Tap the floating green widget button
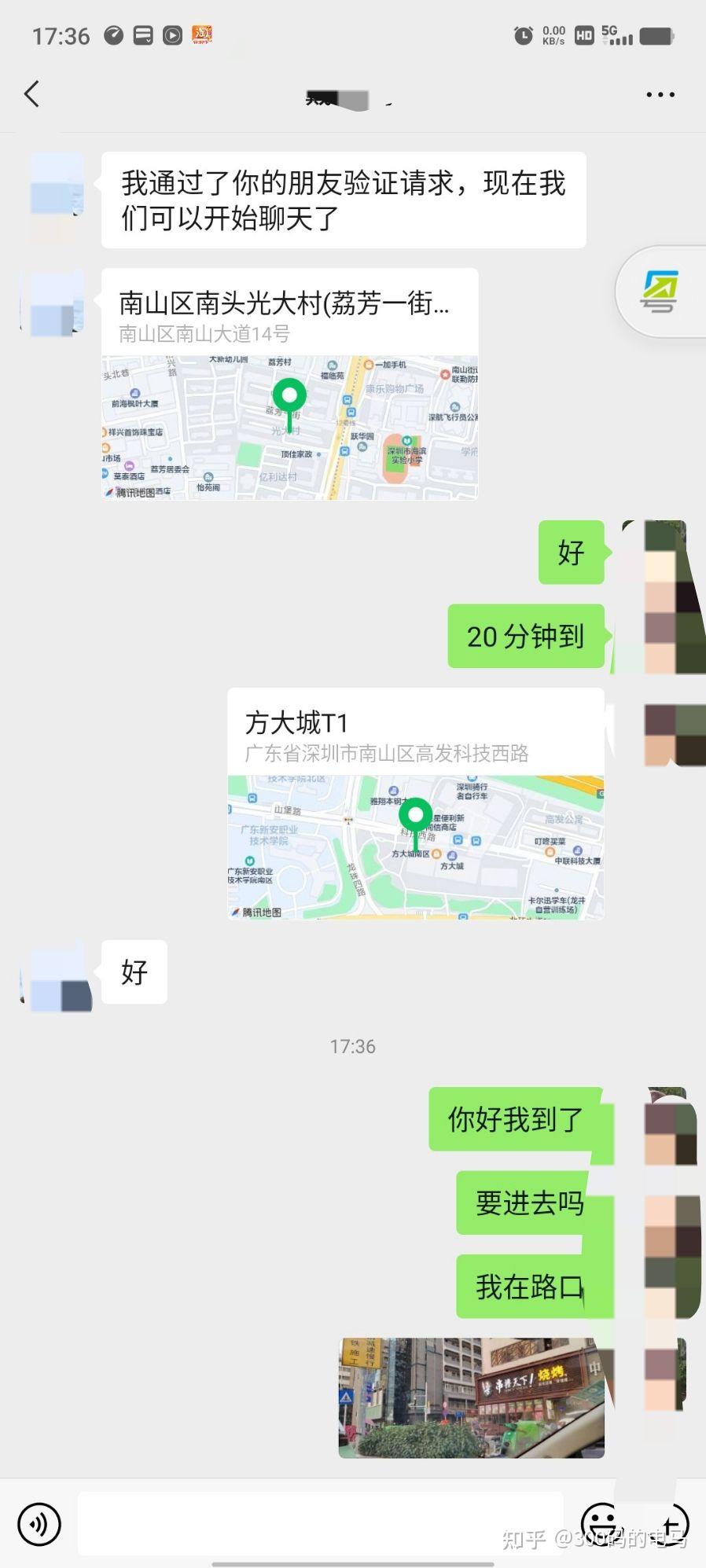The height and width of the screenshot is (1568, 706). (660, 292)
